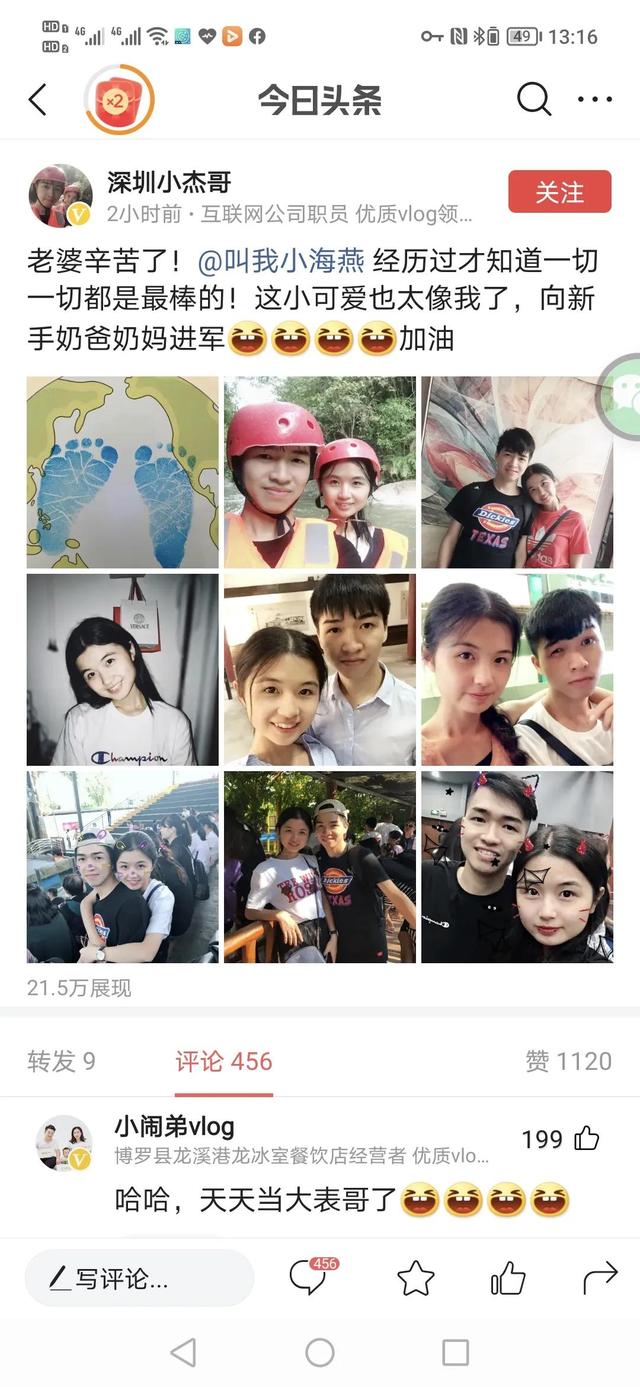Open the @叫我小海燕 mention link
The width and height of the screenshot is (640, 1387).
282,262
